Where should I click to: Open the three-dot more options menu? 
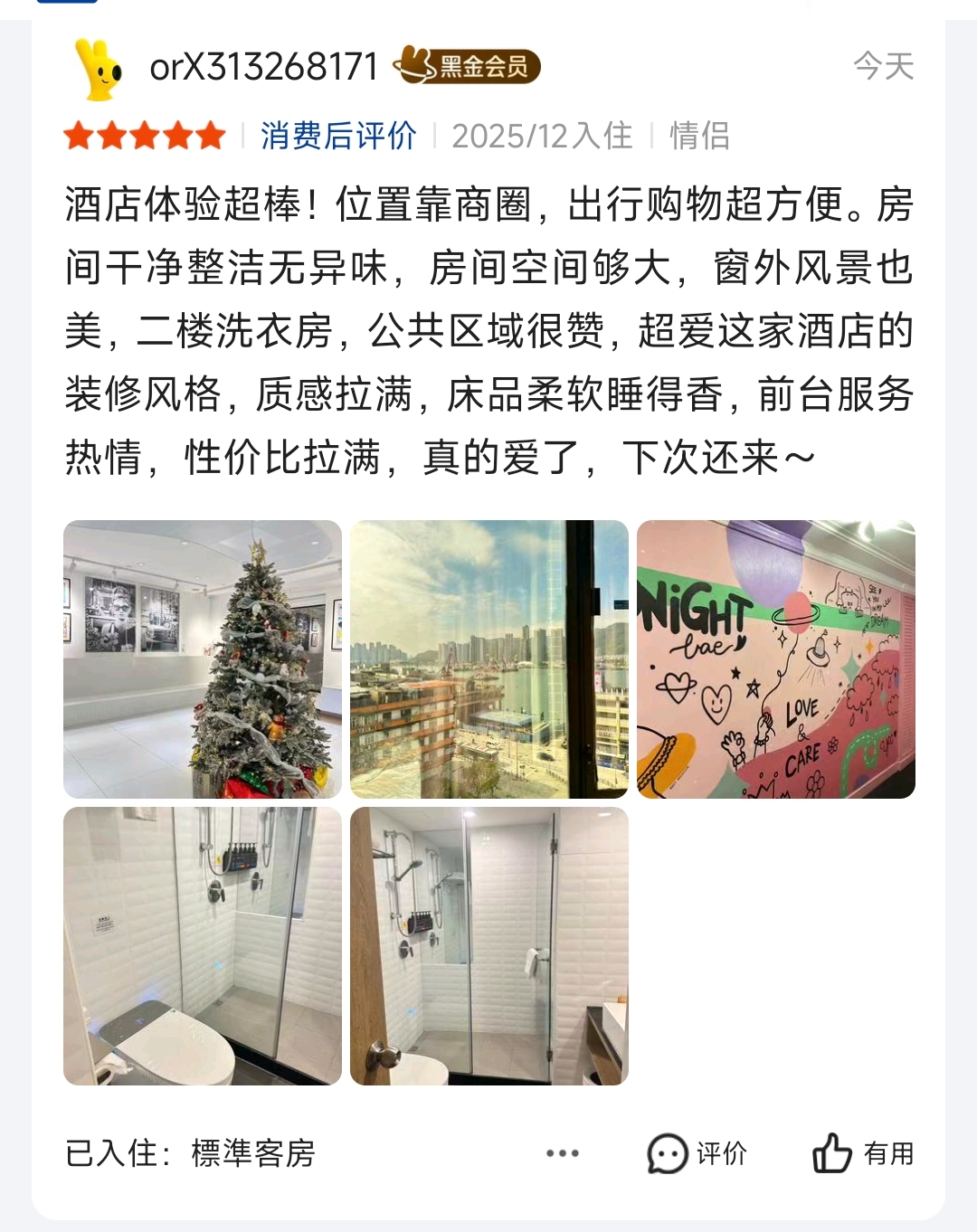coord(562,1153)
